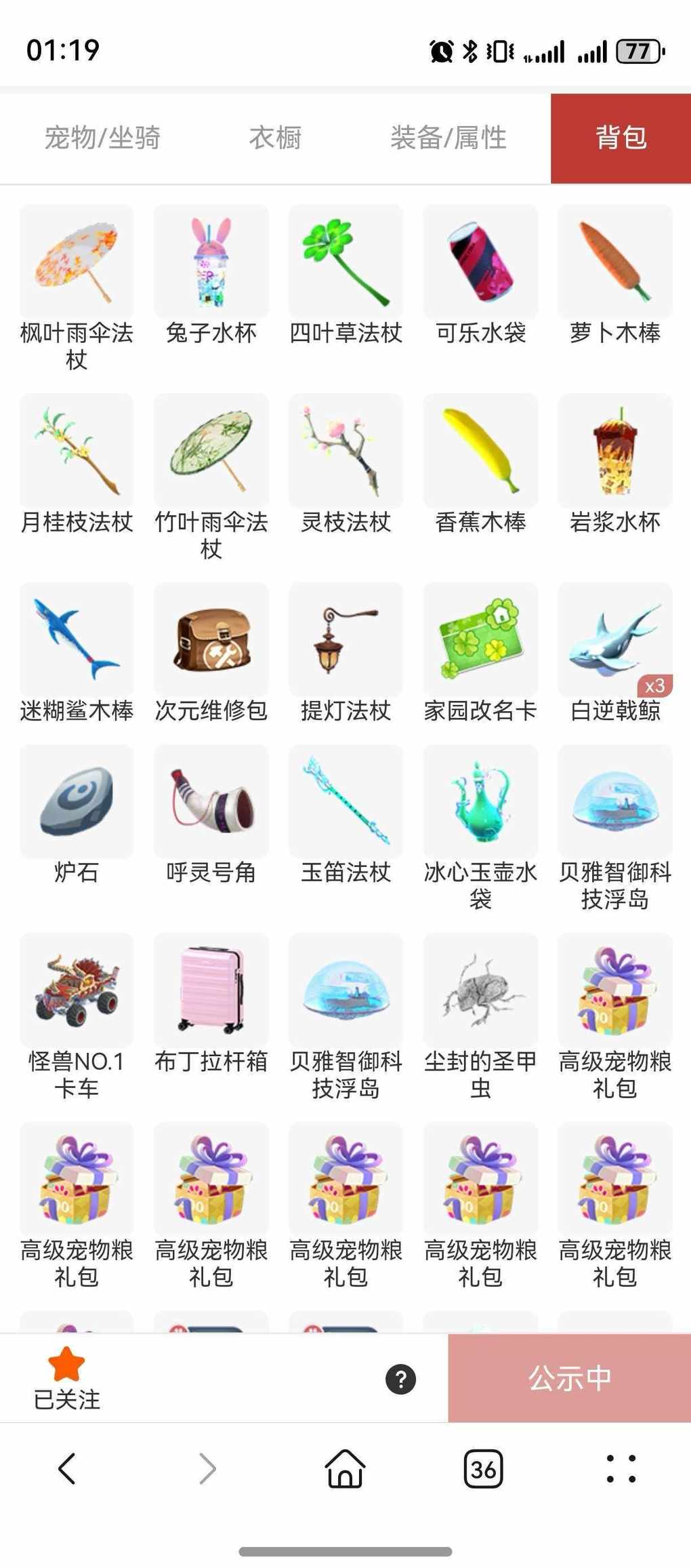View the 怪兽NO.1卡车 item

pyautogui.click(x=77, y=990)
